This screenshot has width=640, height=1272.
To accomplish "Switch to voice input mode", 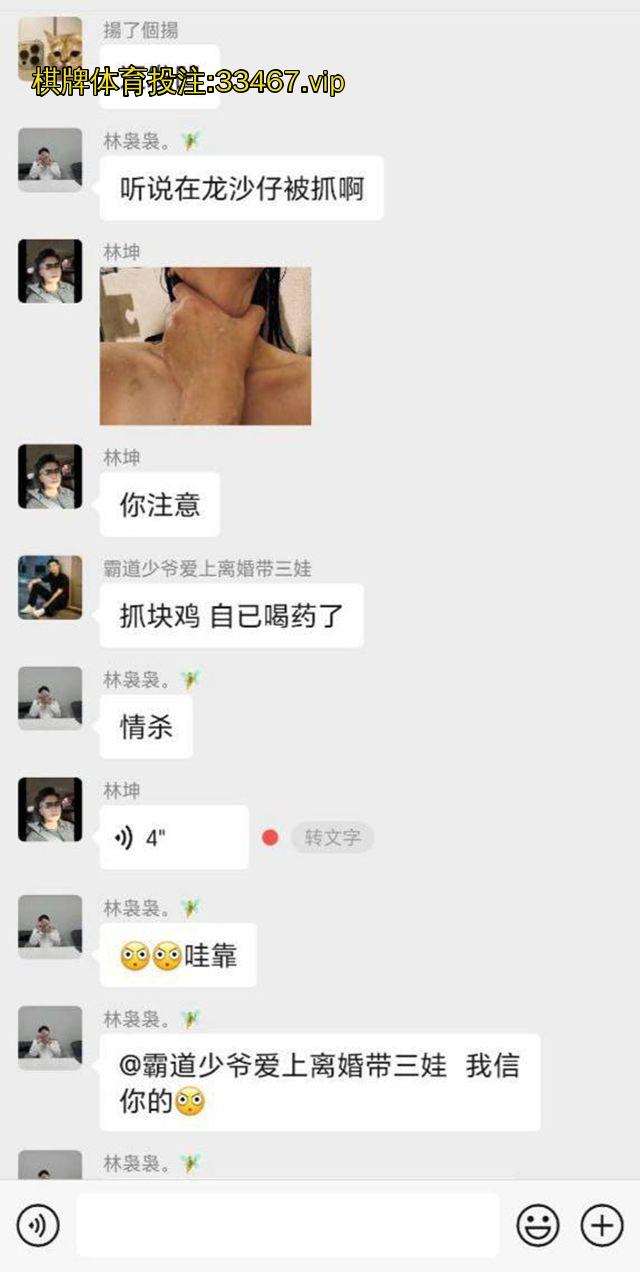I will coord(38,1225).
